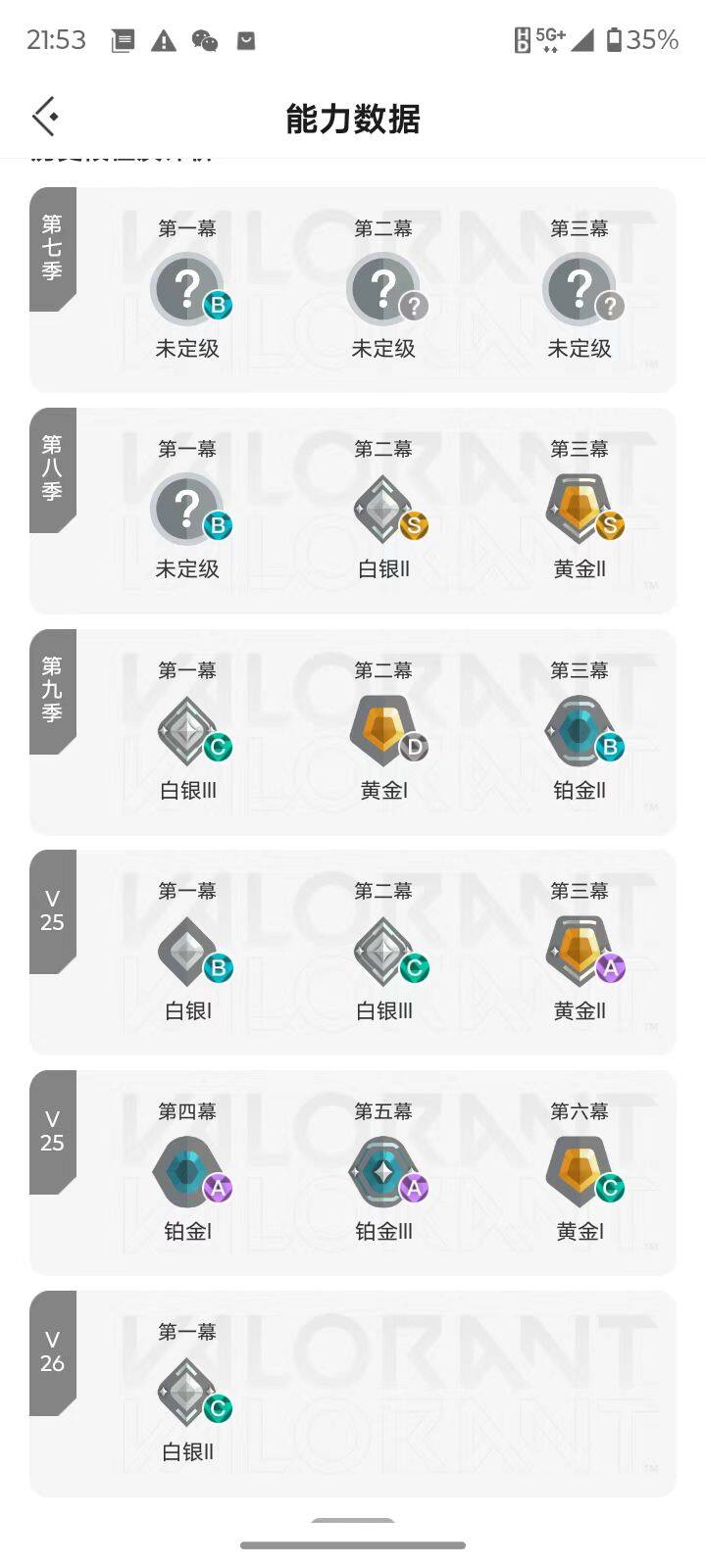Viewport: 706px width, 1568px height.
Task: Open the 黄金II gold badge under 第八季 第三幕
Action: point(580,510)
